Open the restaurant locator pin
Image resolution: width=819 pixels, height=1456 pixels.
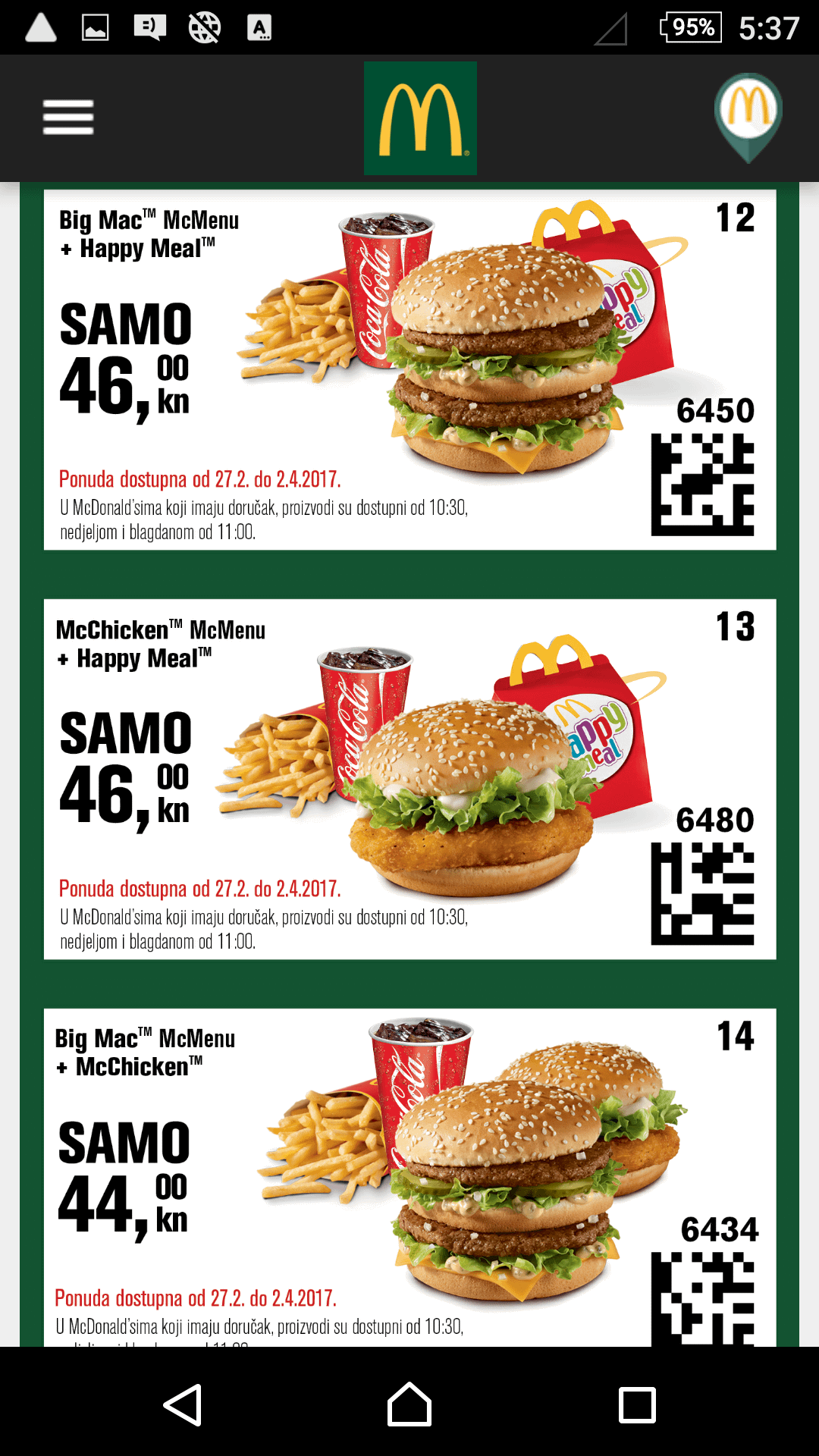(748, 118)
